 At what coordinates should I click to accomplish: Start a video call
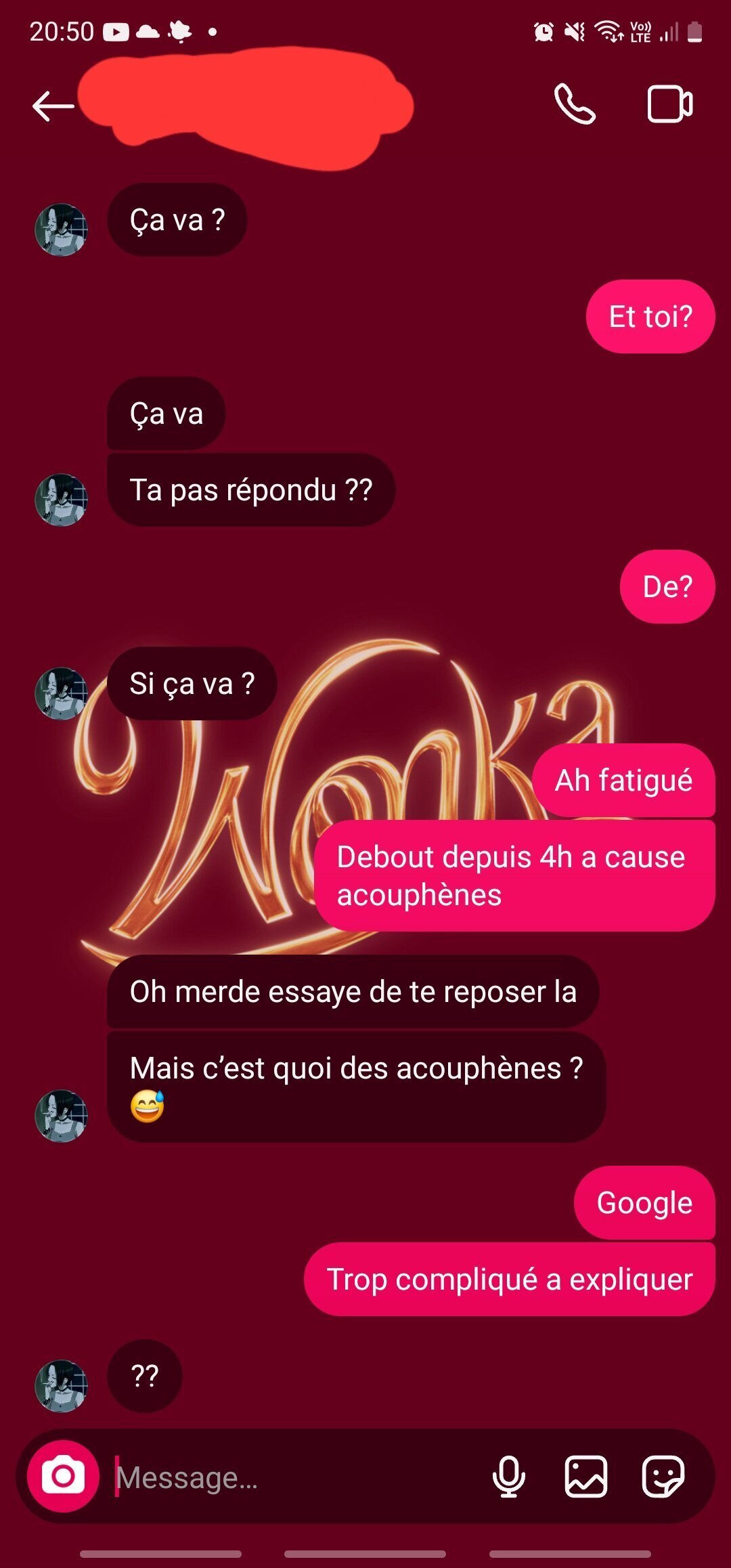coord(669,104)
